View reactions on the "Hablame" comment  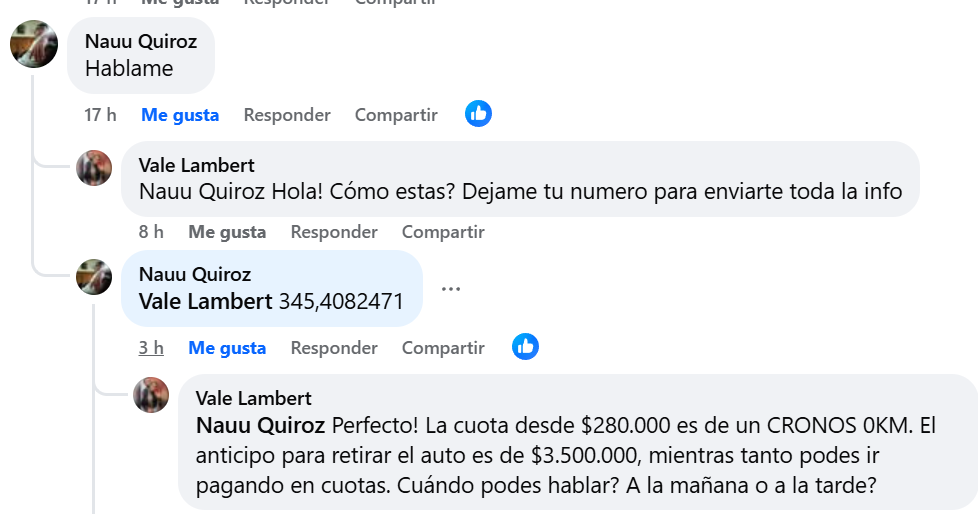(478, 114)
